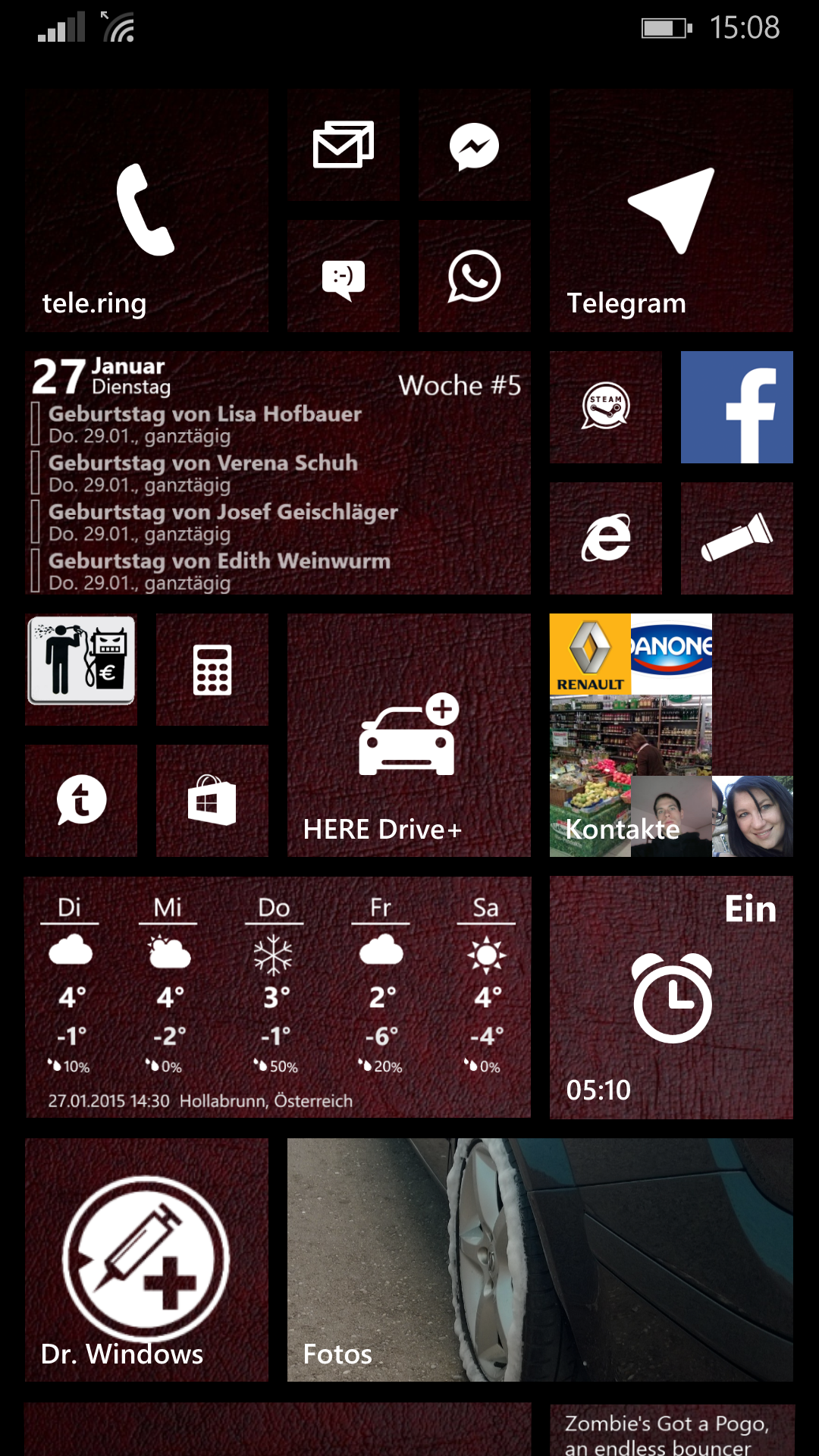Open the tele.ring phone tile

146,210
